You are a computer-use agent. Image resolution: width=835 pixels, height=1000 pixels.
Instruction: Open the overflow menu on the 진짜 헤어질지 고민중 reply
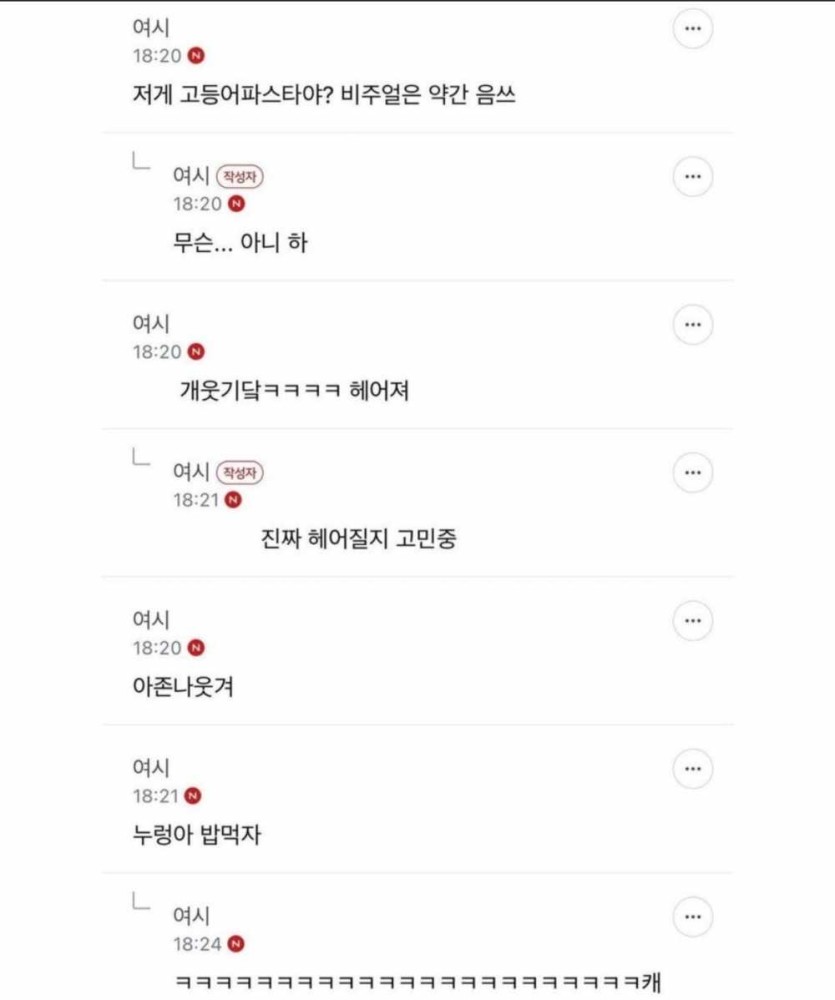pos(692,473)
